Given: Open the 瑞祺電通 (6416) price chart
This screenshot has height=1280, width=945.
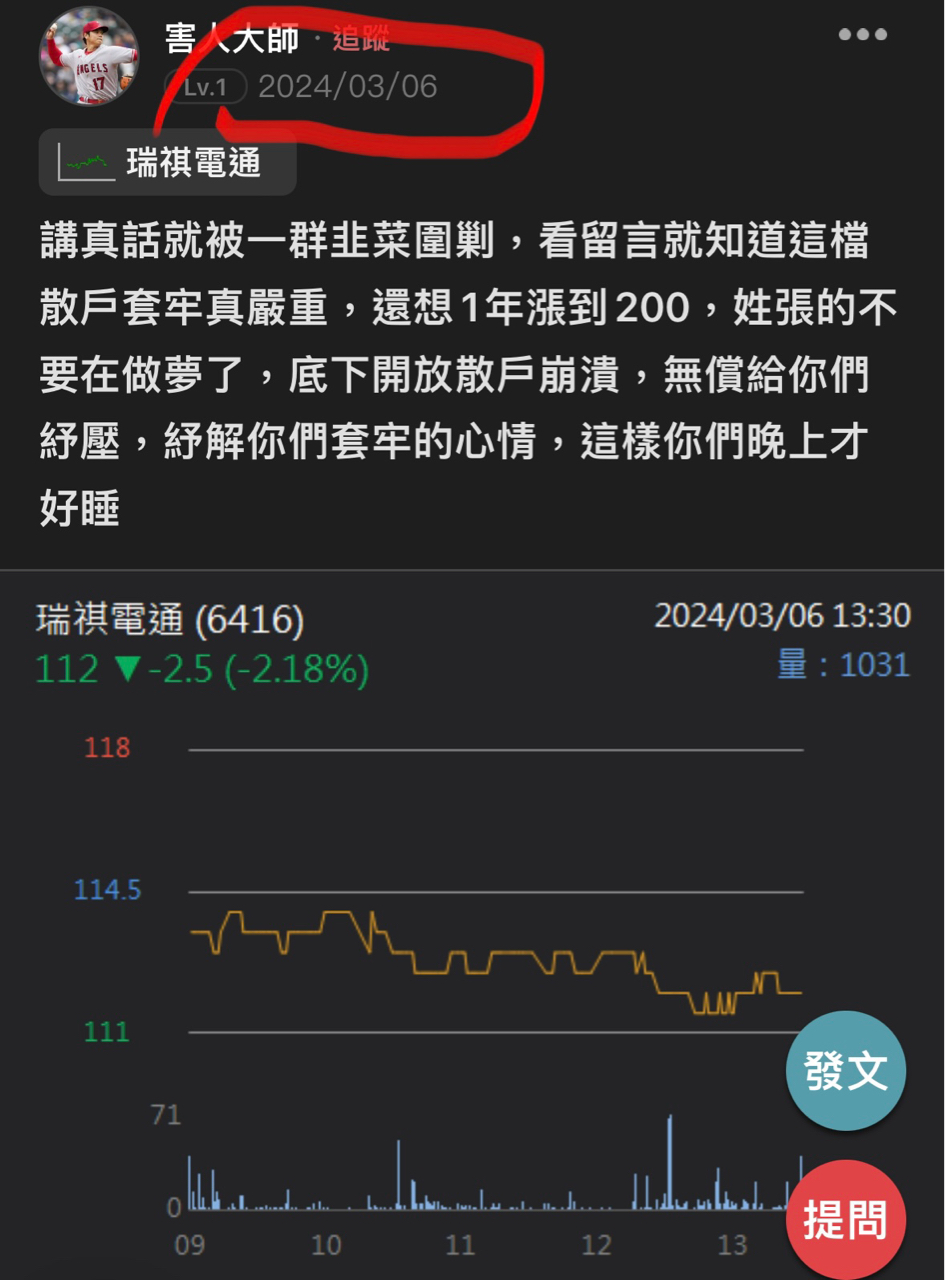Looking at the screenshot, I should coord(495,960).
